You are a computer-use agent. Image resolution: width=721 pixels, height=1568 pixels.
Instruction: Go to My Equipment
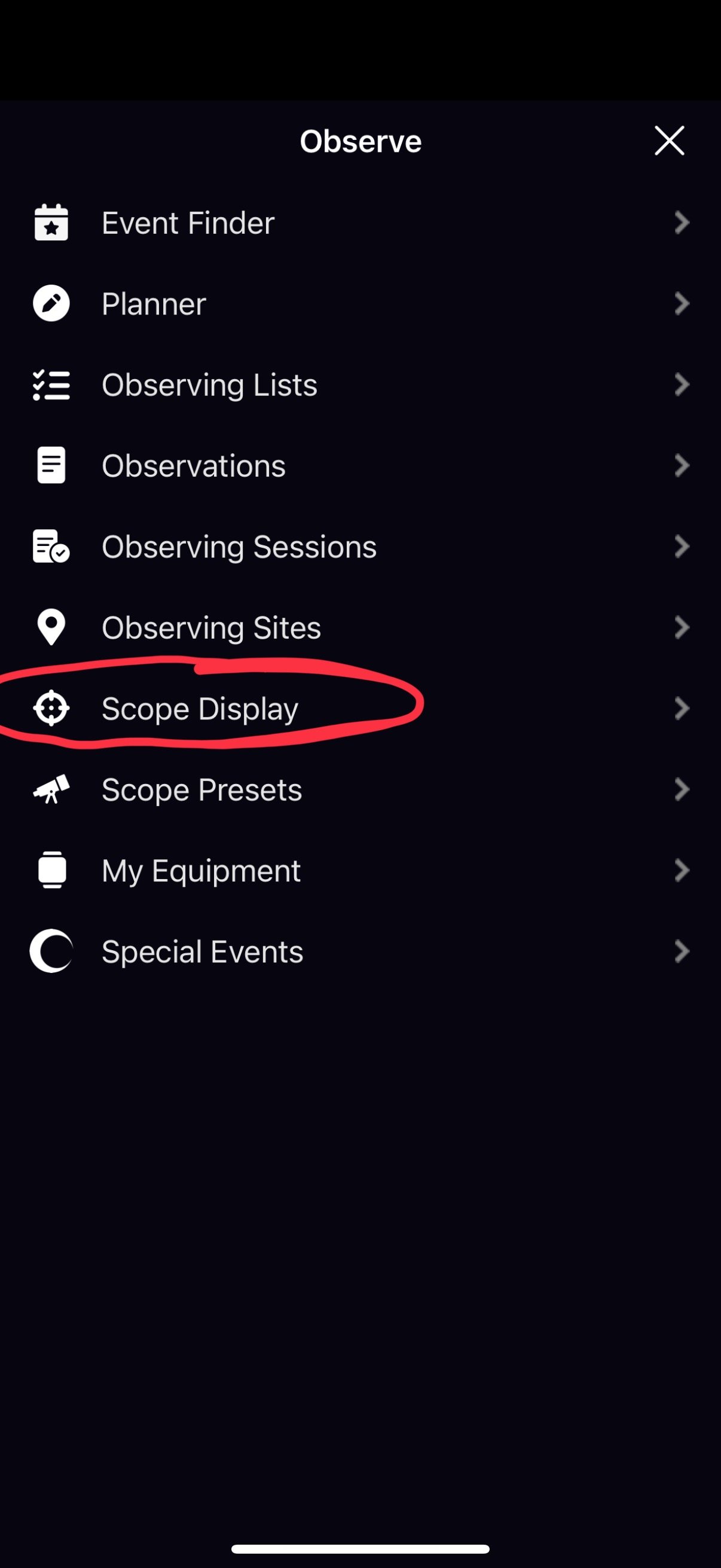(360, 871)
